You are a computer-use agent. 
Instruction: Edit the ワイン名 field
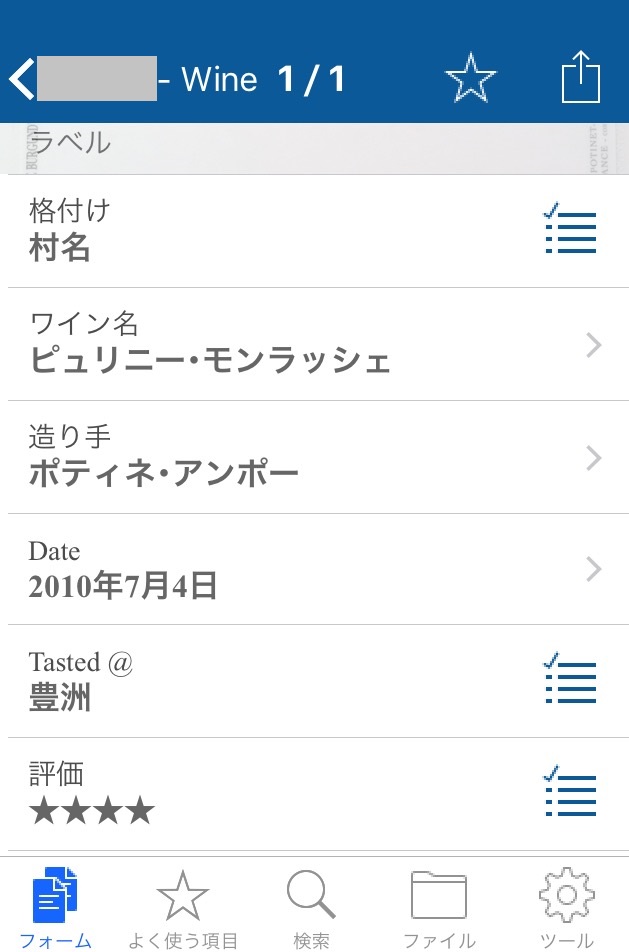click(x=314, y=344)
